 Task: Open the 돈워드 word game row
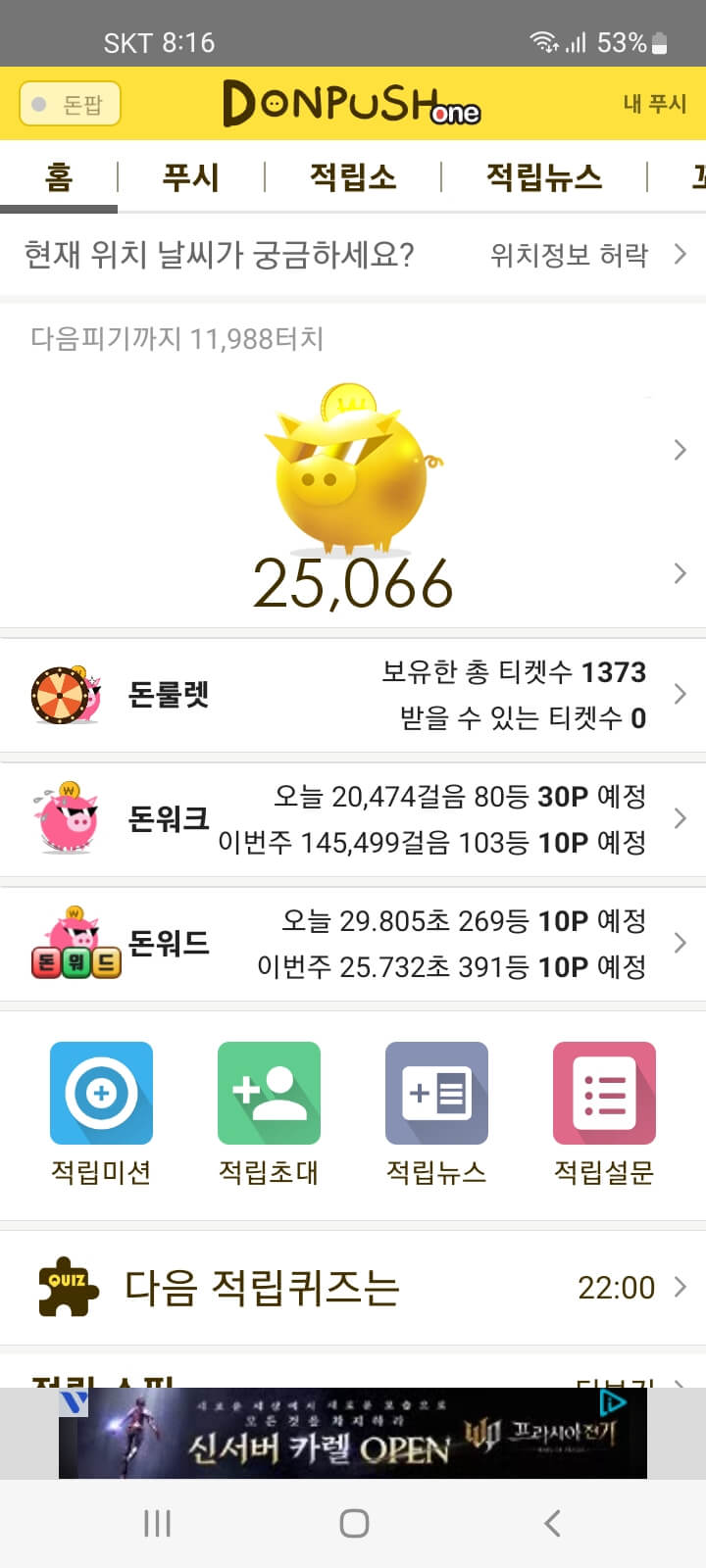click(x=353, y=944)
